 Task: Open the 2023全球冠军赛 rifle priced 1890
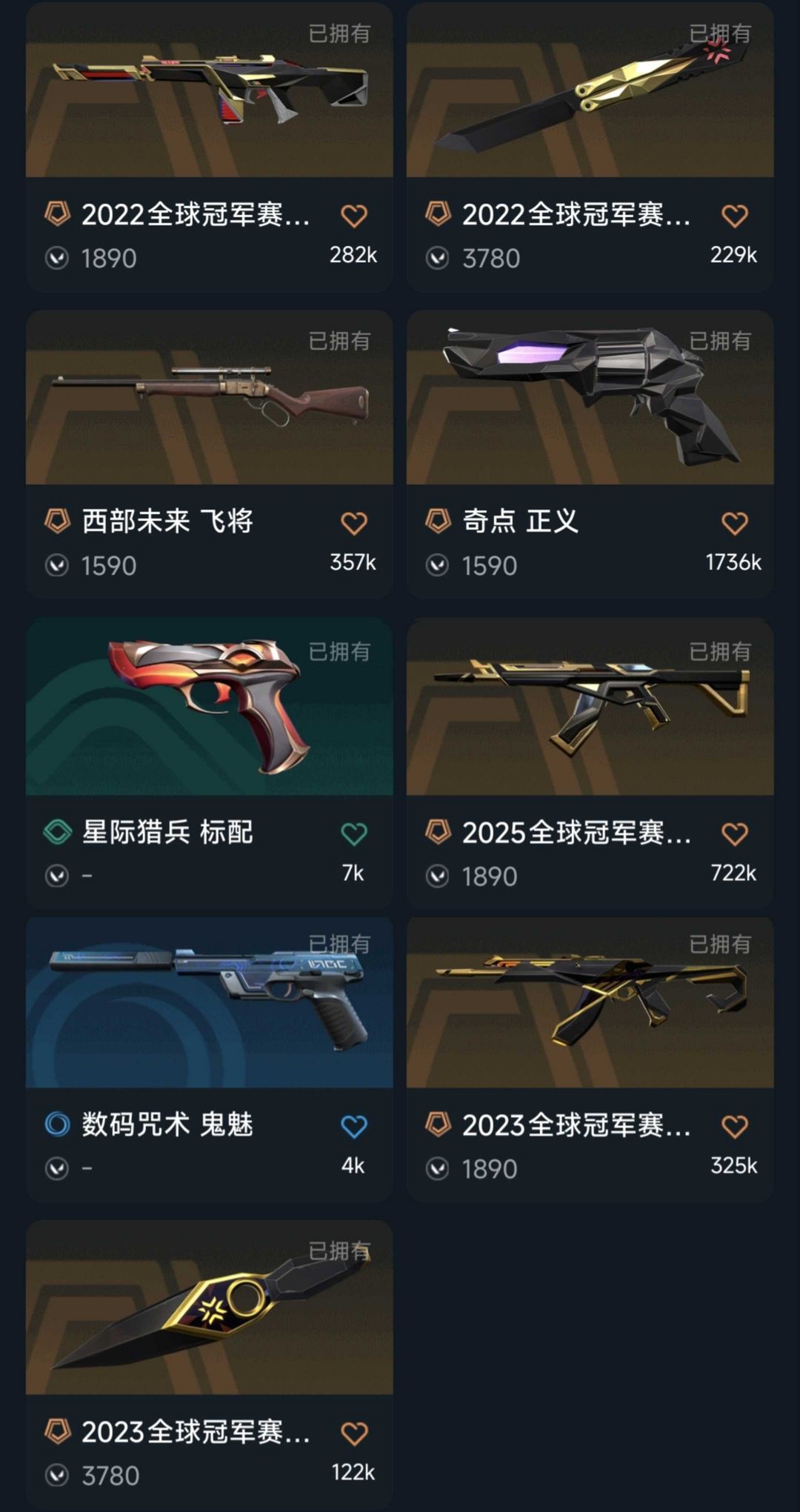590,1059
